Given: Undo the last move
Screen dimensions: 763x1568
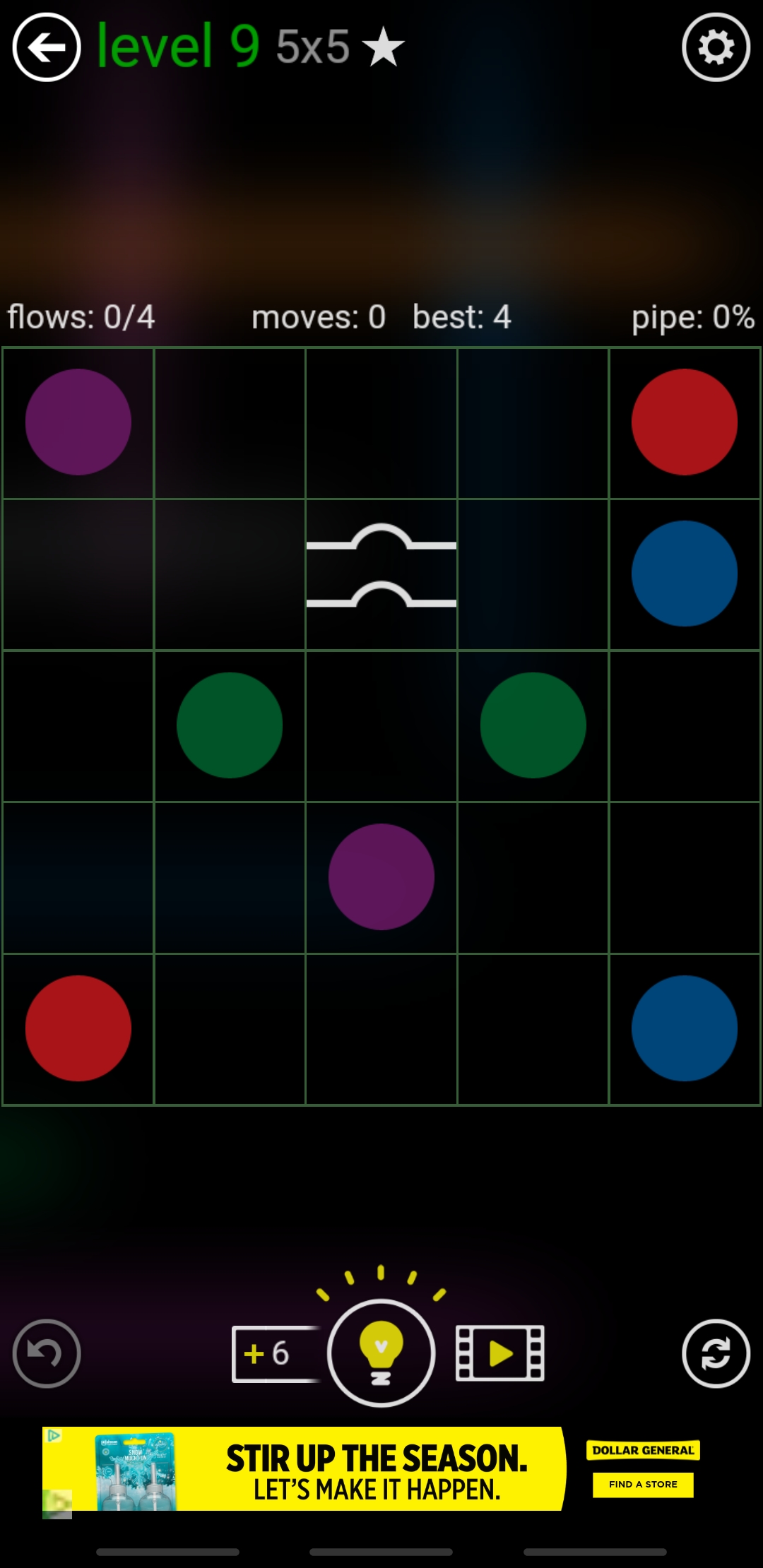Looking at the screenshot, I should 47,1353.
